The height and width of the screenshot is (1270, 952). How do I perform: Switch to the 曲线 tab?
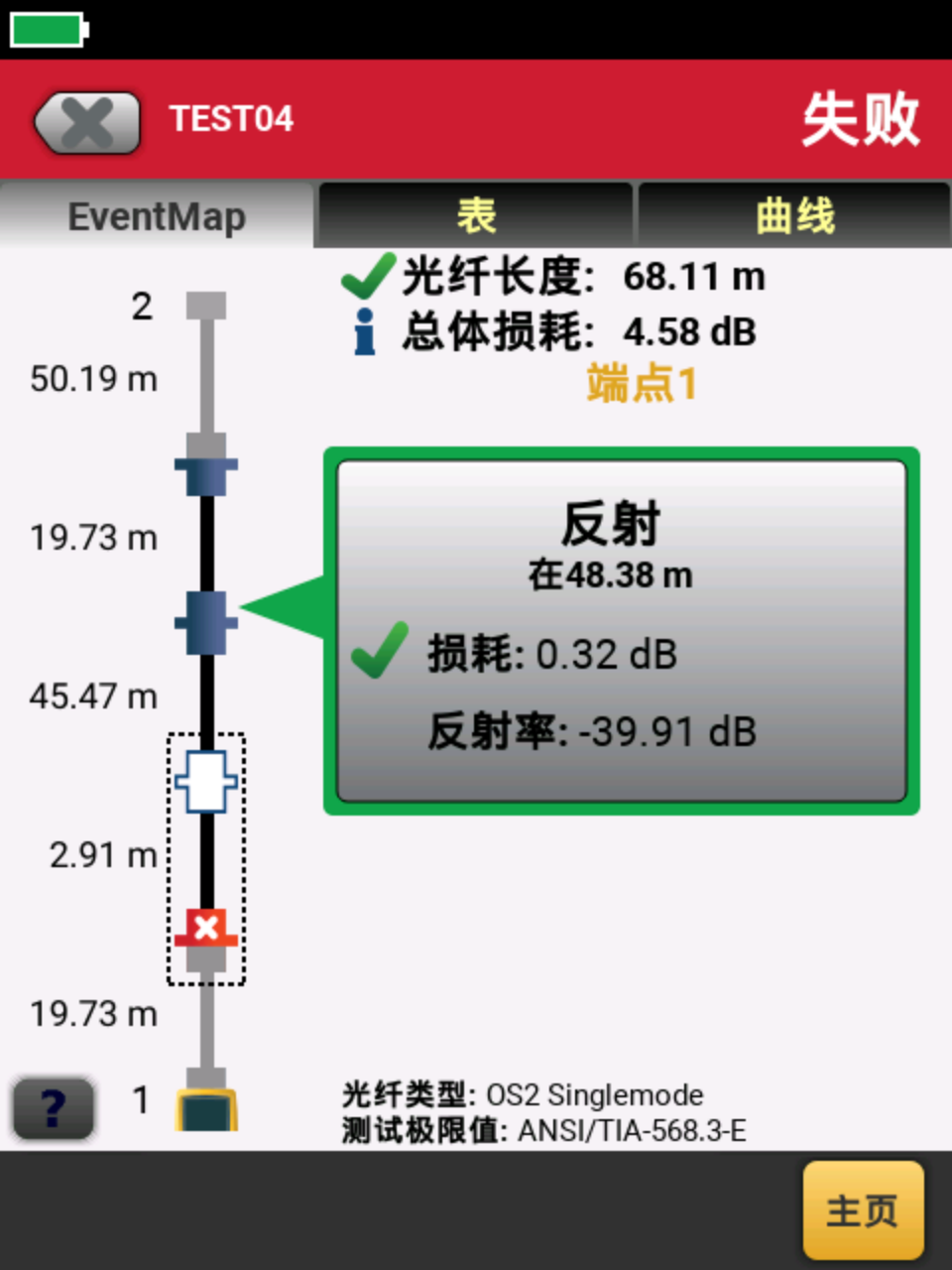pyautogui.click(x=794, y=215)
